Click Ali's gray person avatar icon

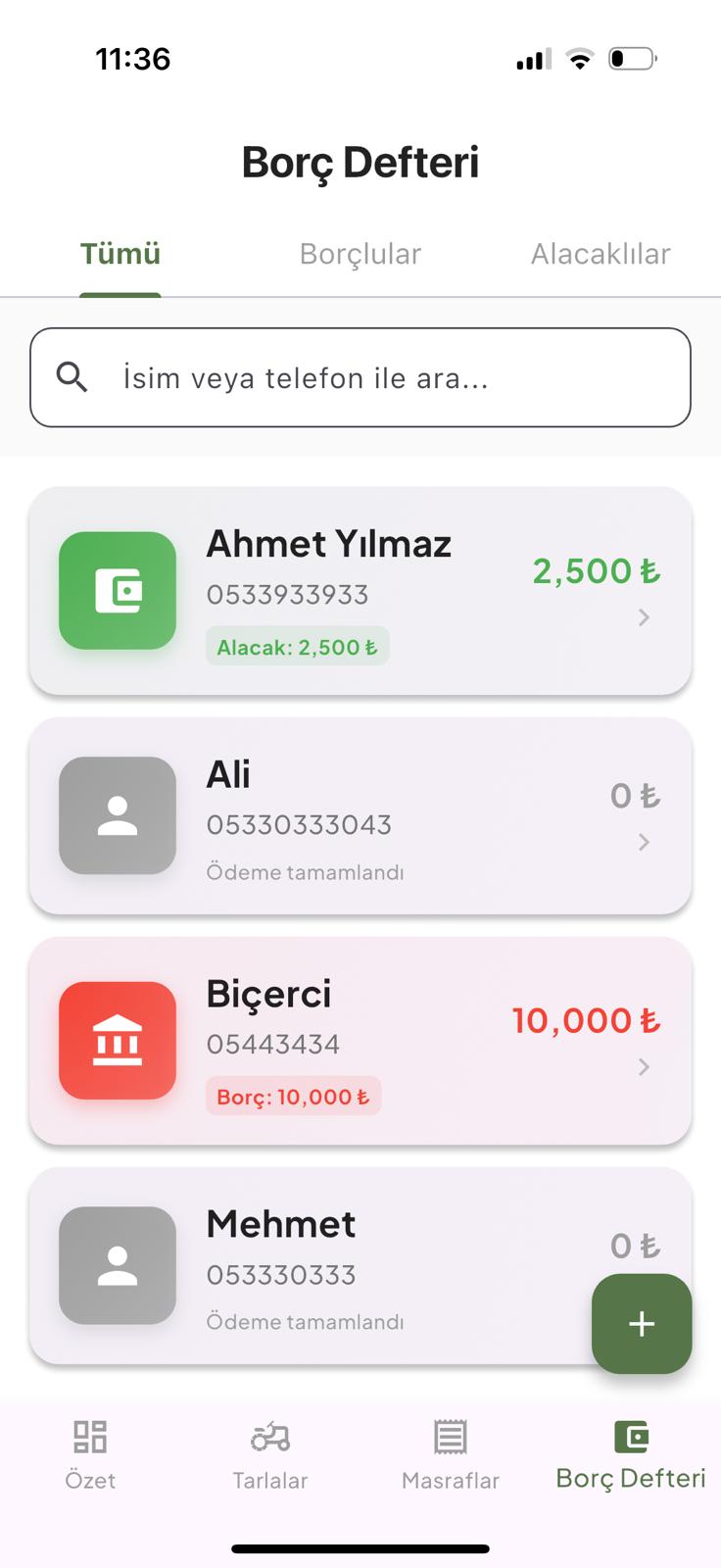pos(117,815)
